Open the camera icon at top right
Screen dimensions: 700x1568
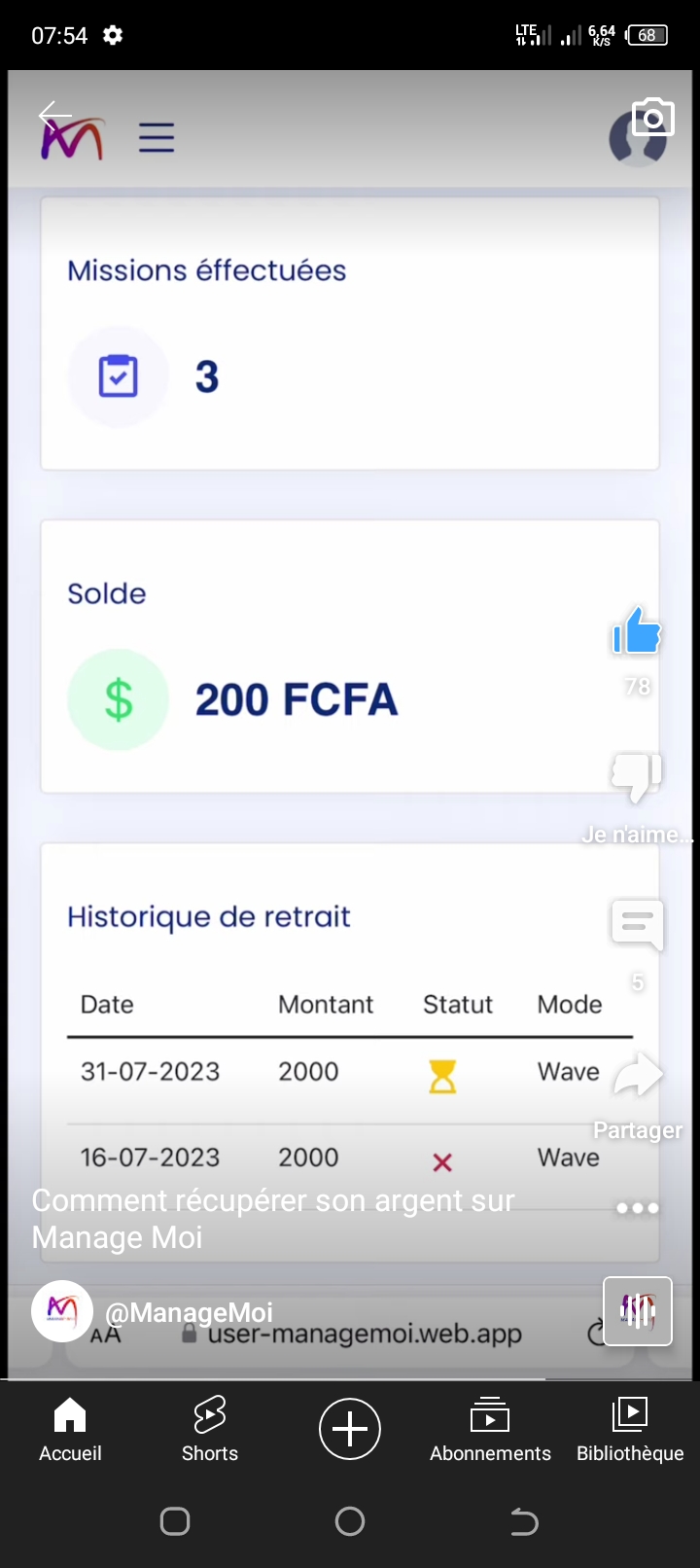coord(652,118)
